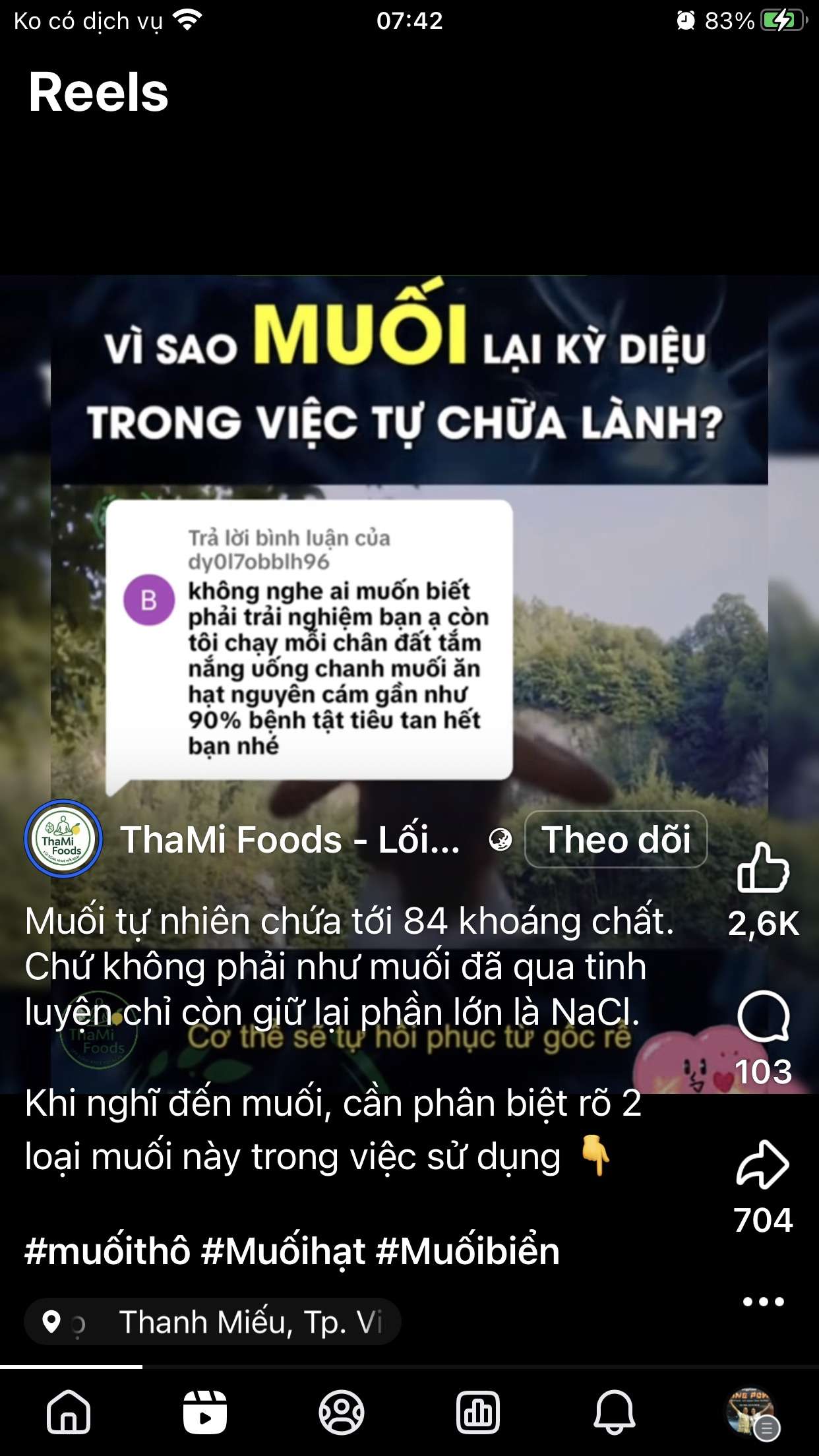The image size is (819, 1456).
Task: Follow ThaMi Foods with Theo dõi
Action: tap(615, 839)
